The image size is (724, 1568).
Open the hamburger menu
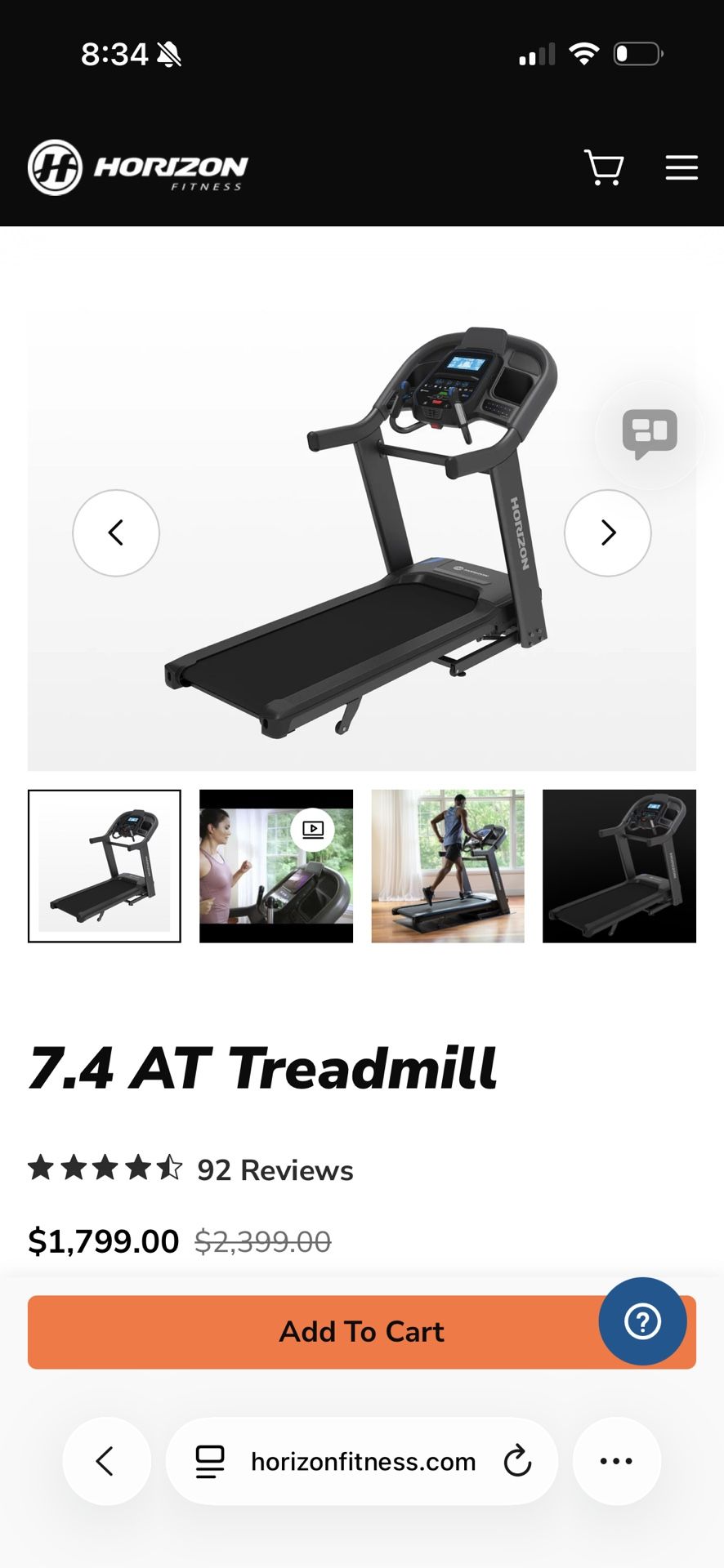tap(681, 167)
